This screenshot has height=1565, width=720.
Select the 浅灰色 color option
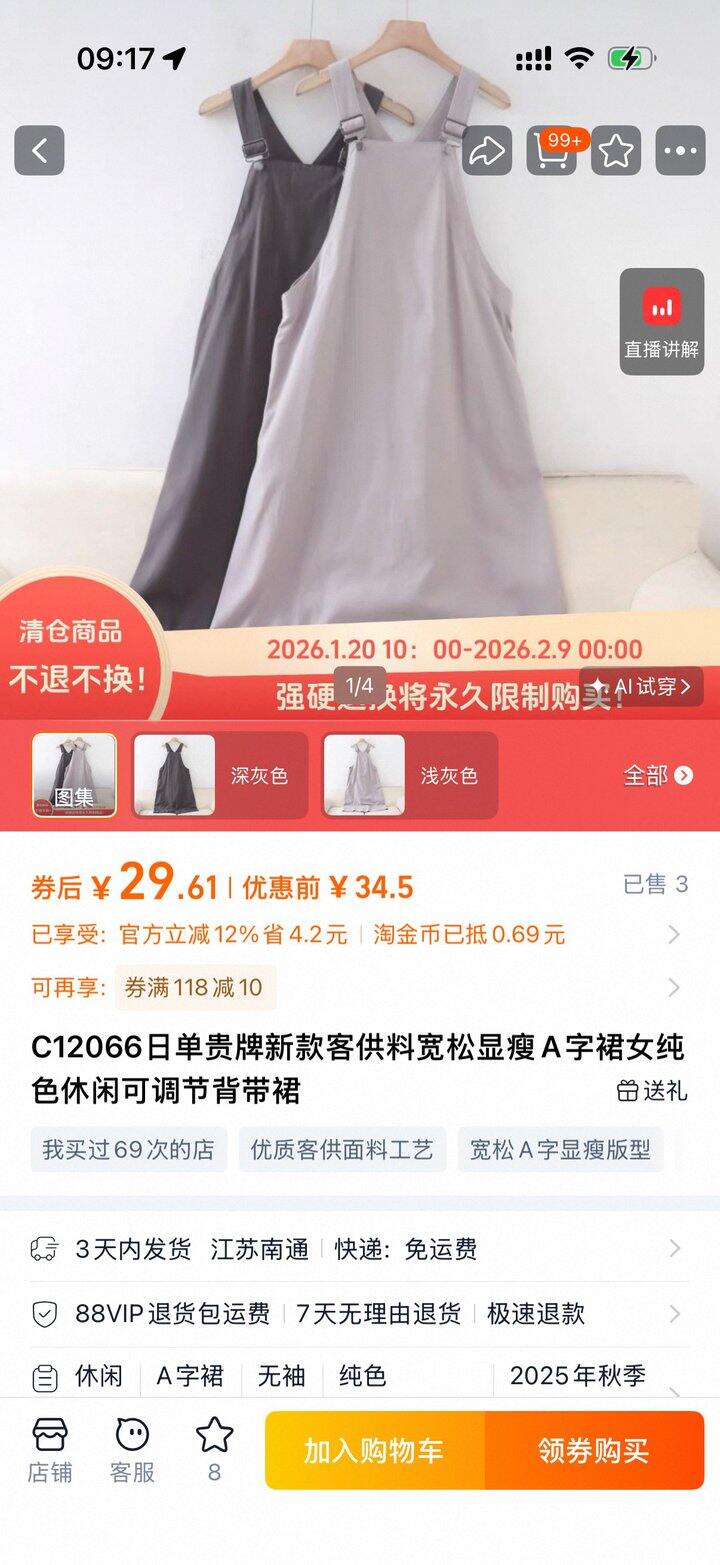pyautogui.click(x=410, y=775)
